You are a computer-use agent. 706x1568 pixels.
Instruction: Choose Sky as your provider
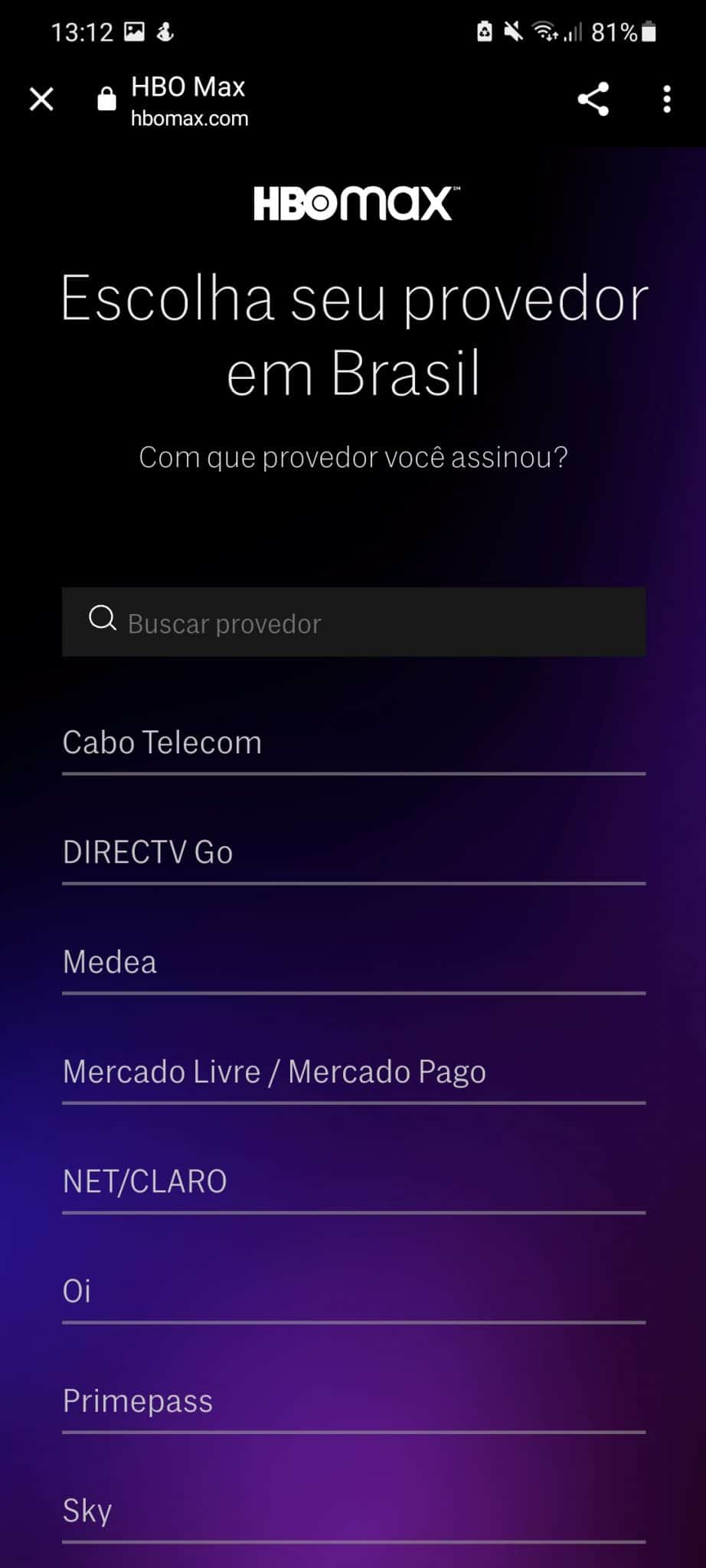point(86,1510)
